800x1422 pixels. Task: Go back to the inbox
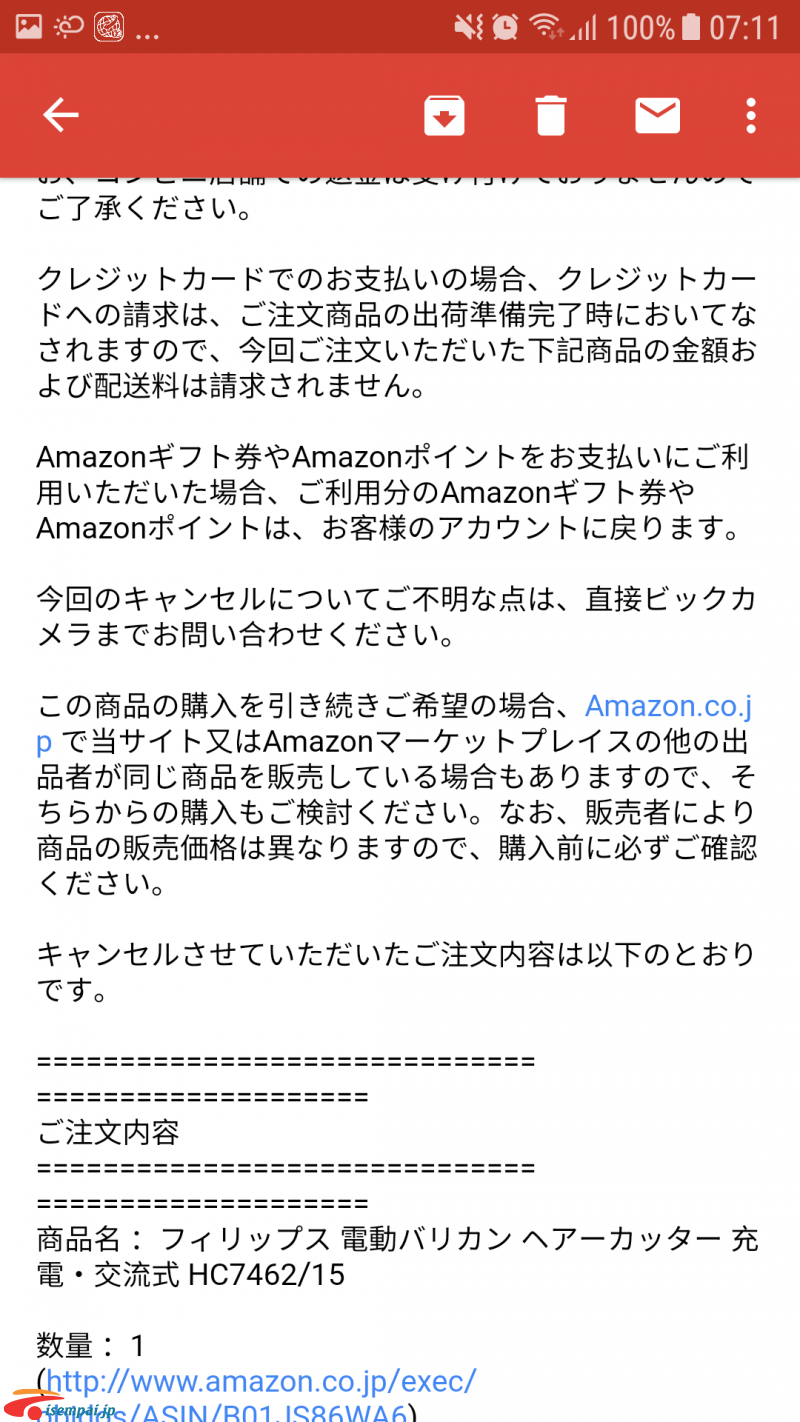60,116
